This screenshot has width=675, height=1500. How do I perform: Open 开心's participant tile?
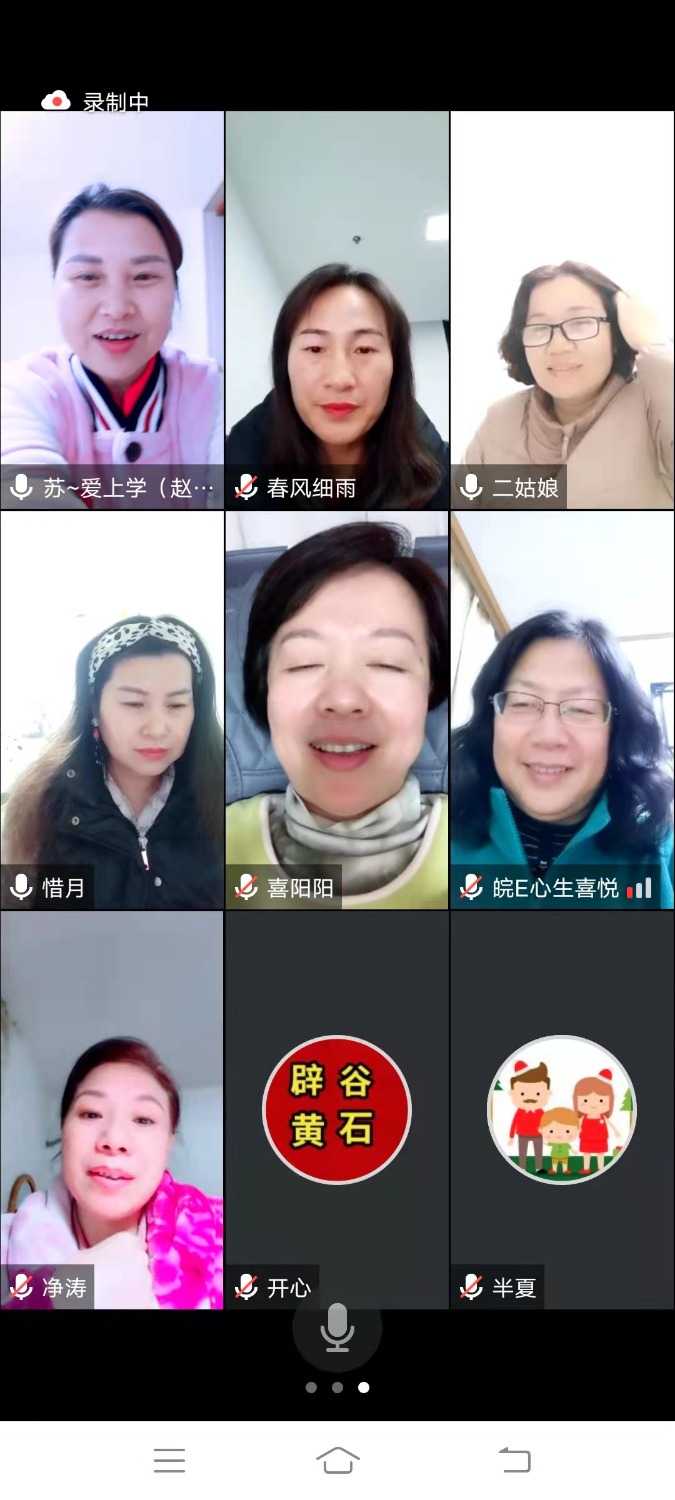click(x=337, y=1110)
